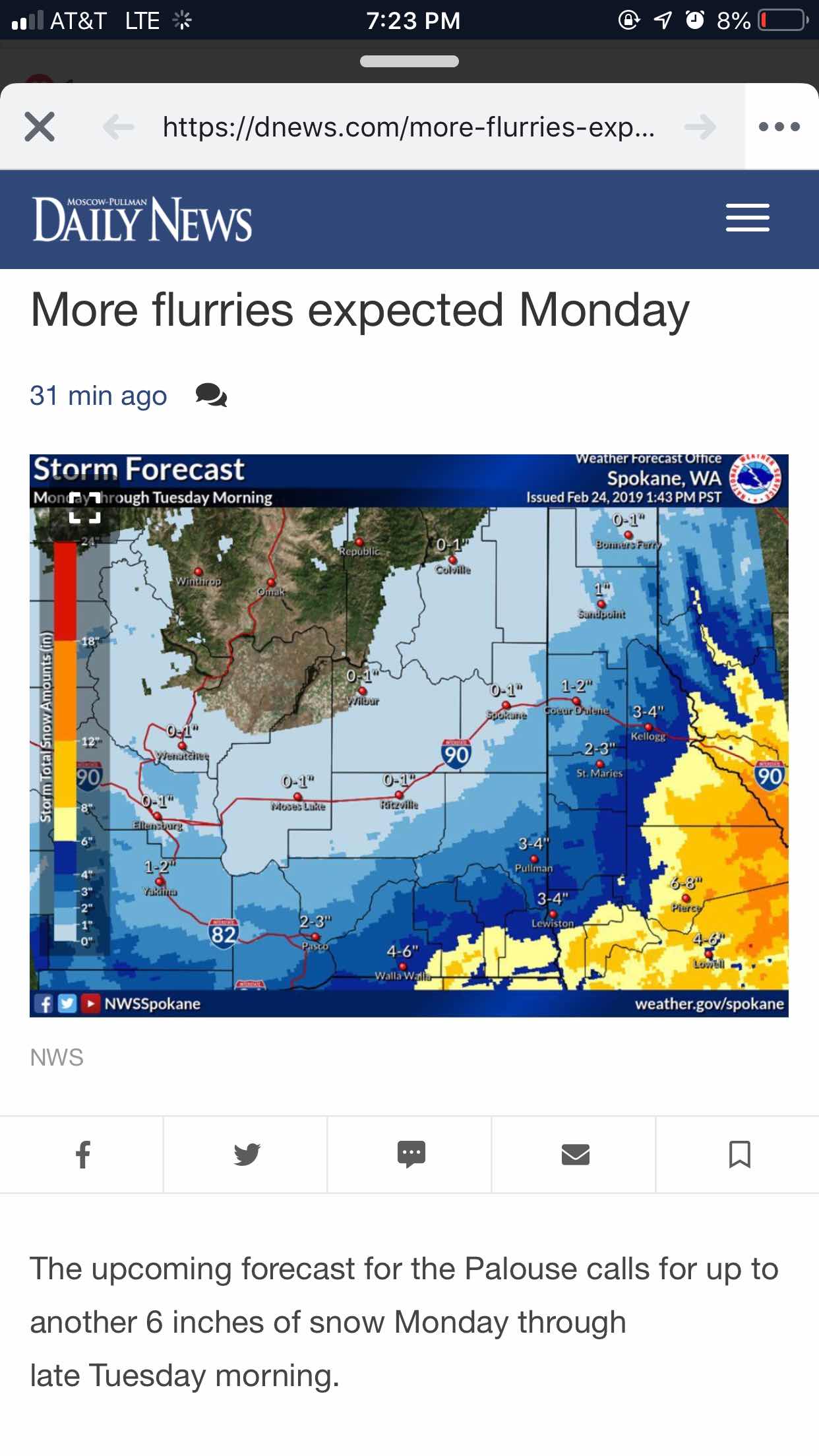Open the Daily News hamburger menu
Viewport: 819px width, 1456px height.
pyautogui.click(x=747, y=218)
